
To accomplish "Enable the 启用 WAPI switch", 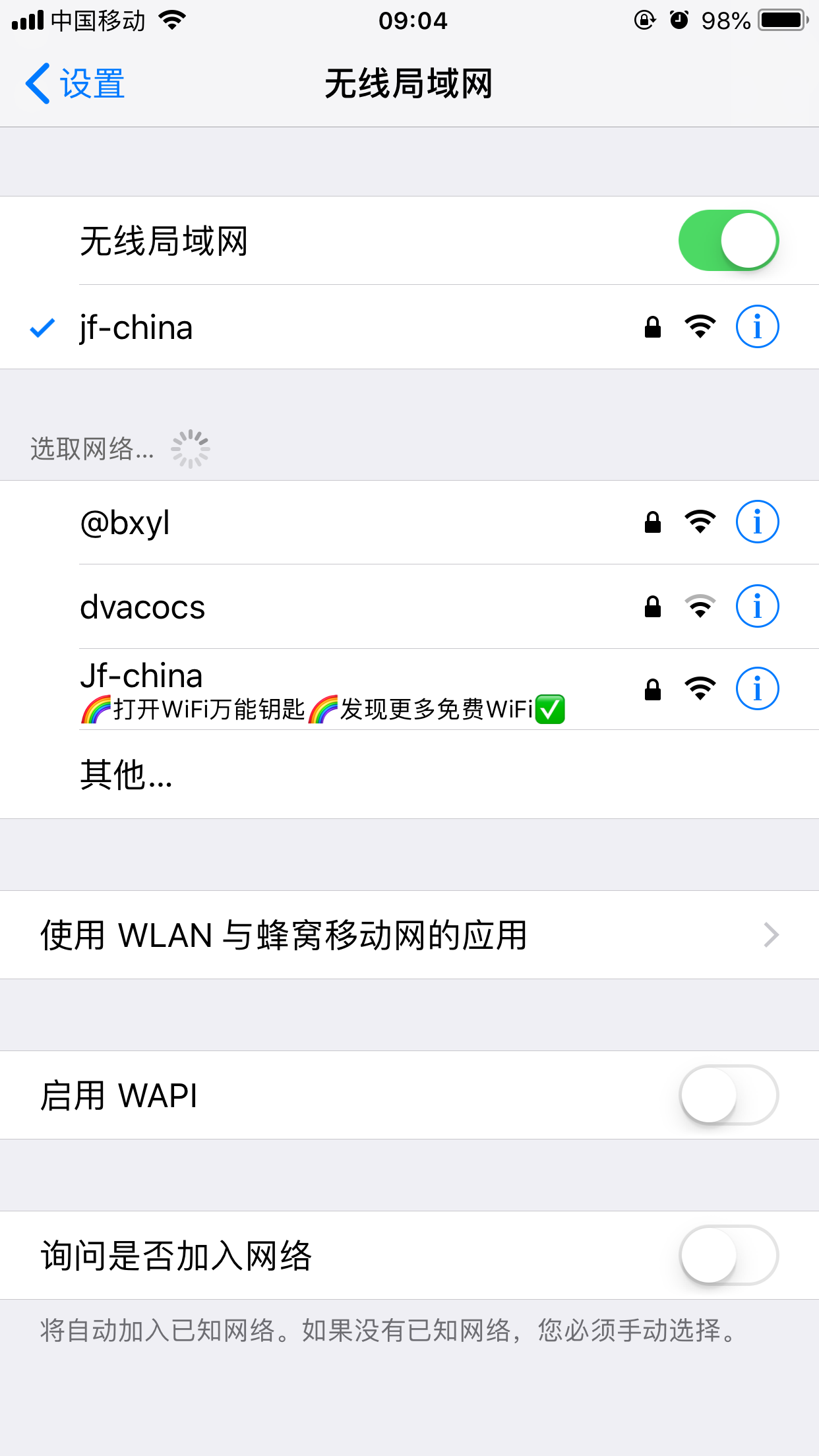I will (x=728, y=1095).
